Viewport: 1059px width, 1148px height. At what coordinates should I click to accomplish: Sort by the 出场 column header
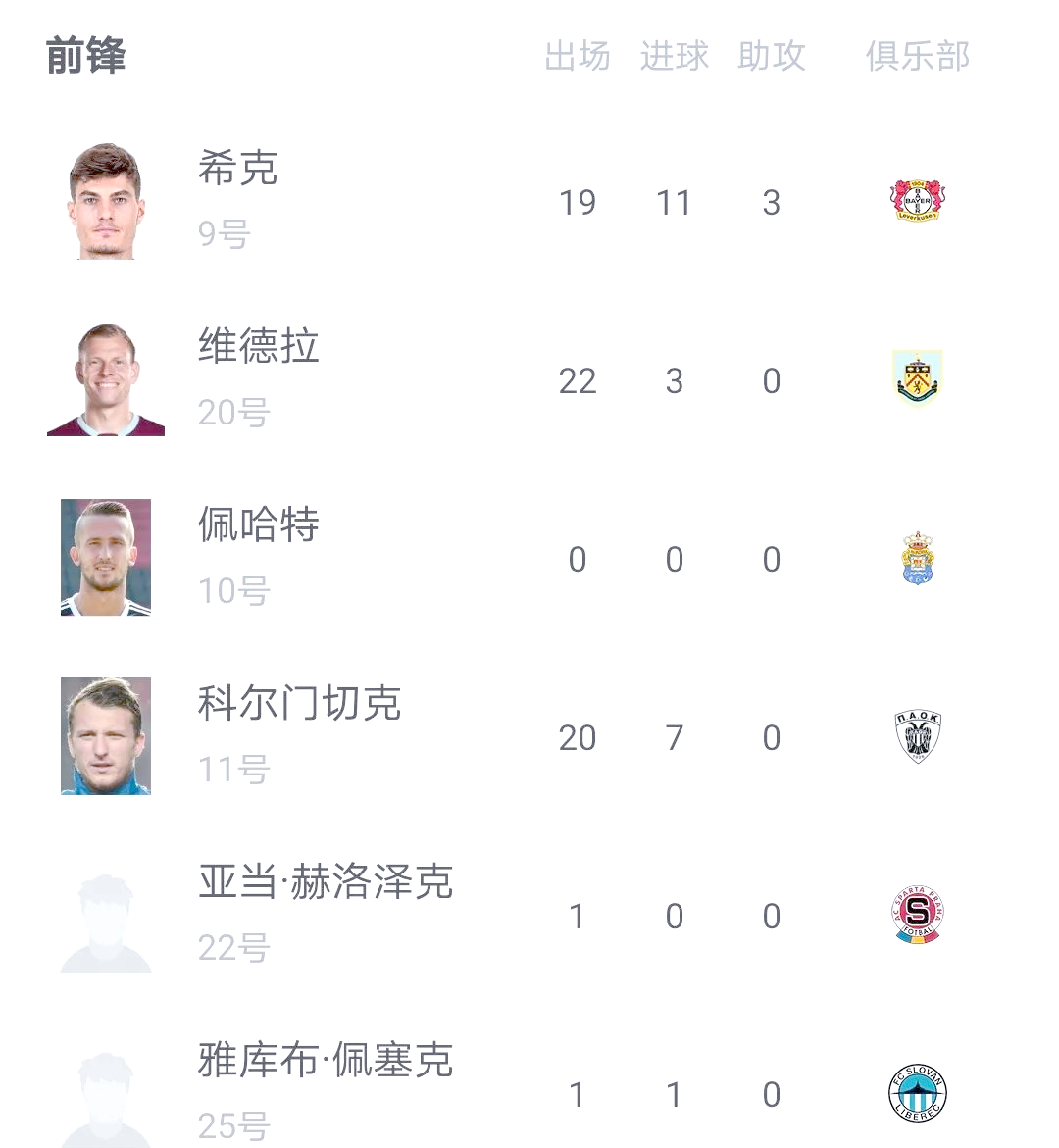pyautogui.click(x=579, y=56)
